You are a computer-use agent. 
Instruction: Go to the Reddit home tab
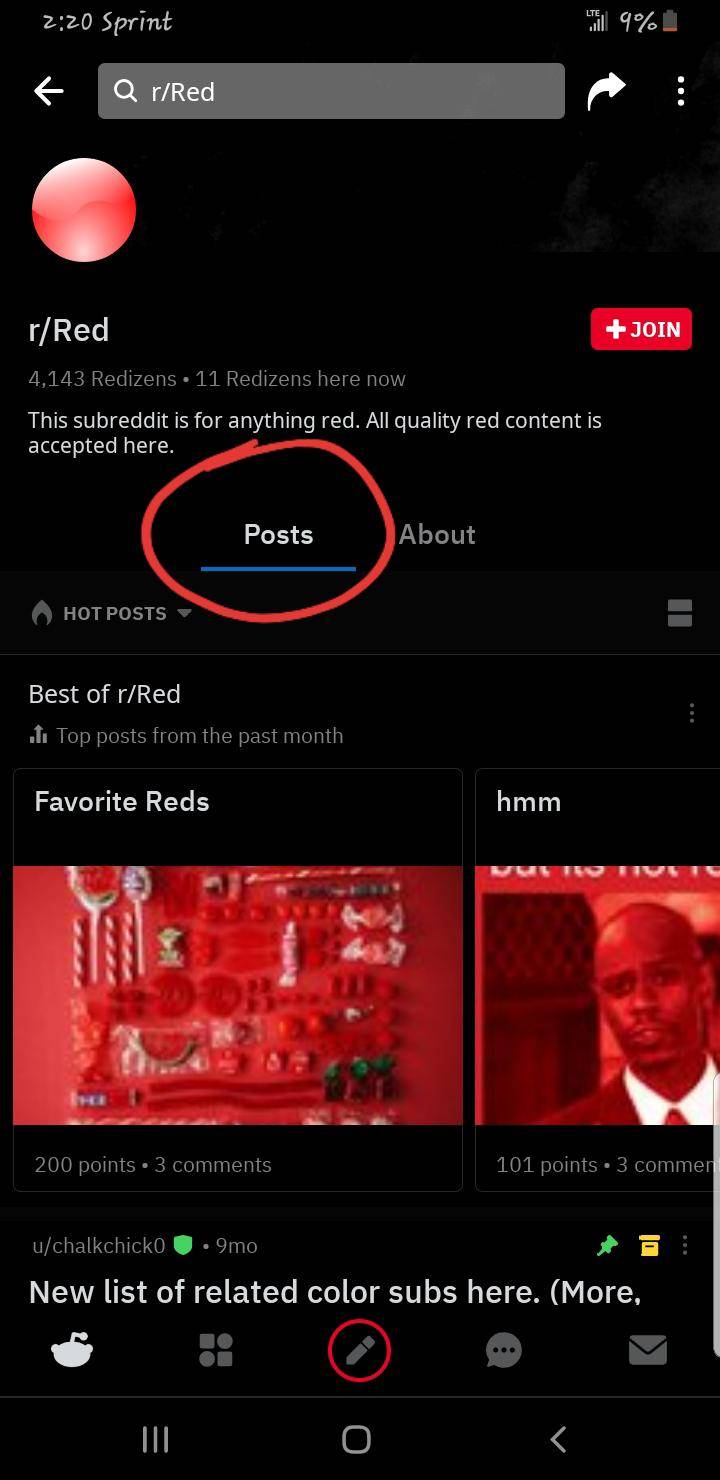[72, 1351]
